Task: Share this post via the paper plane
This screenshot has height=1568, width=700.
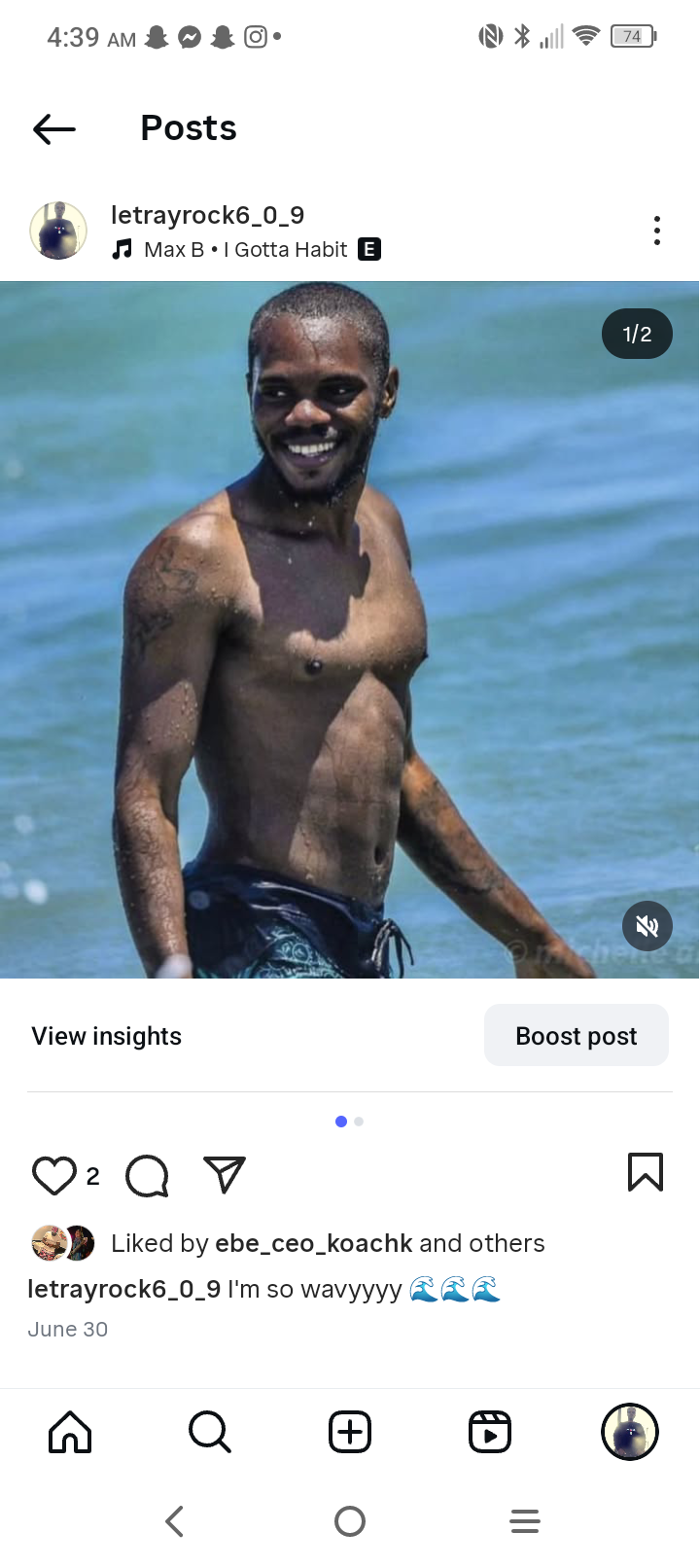Action: [x=225, y=1175]
